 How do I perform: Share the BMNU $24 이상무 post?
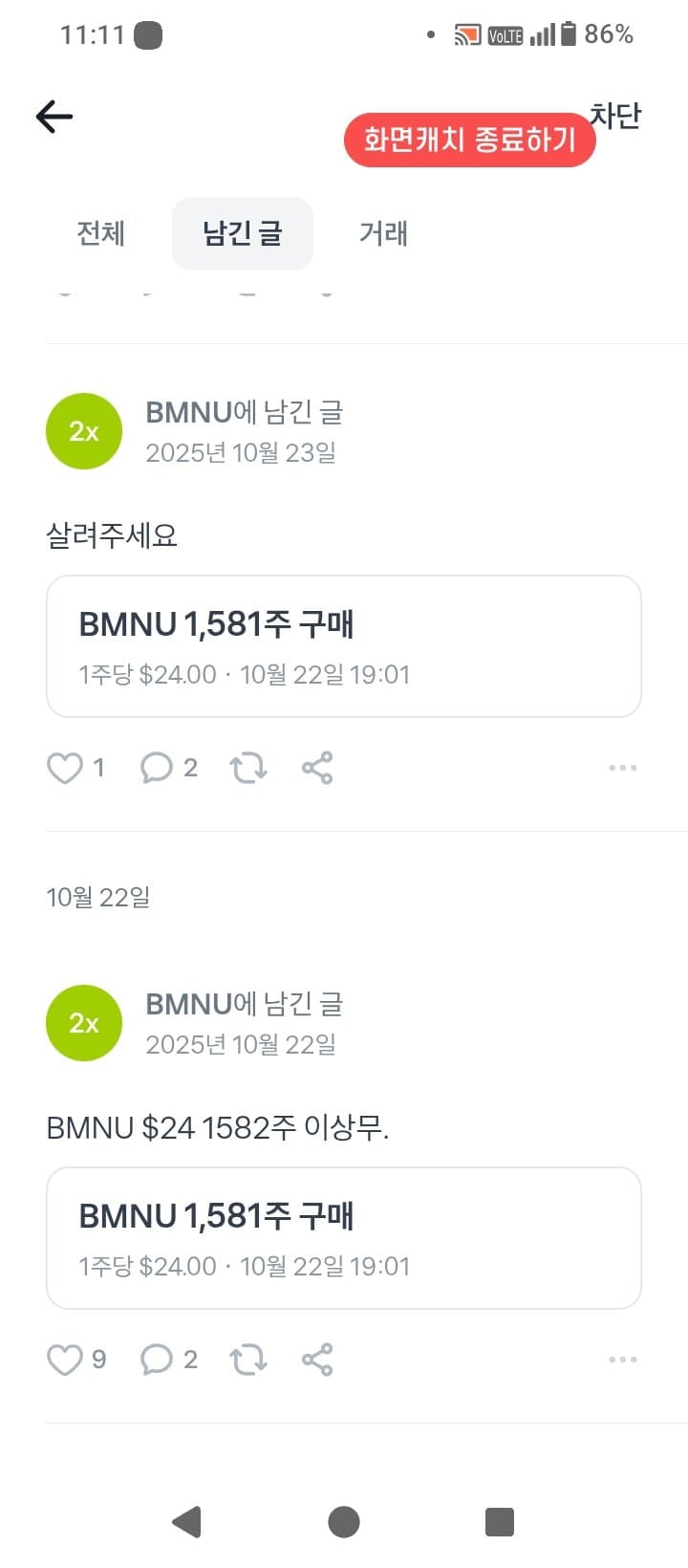tap(317, 1360)
